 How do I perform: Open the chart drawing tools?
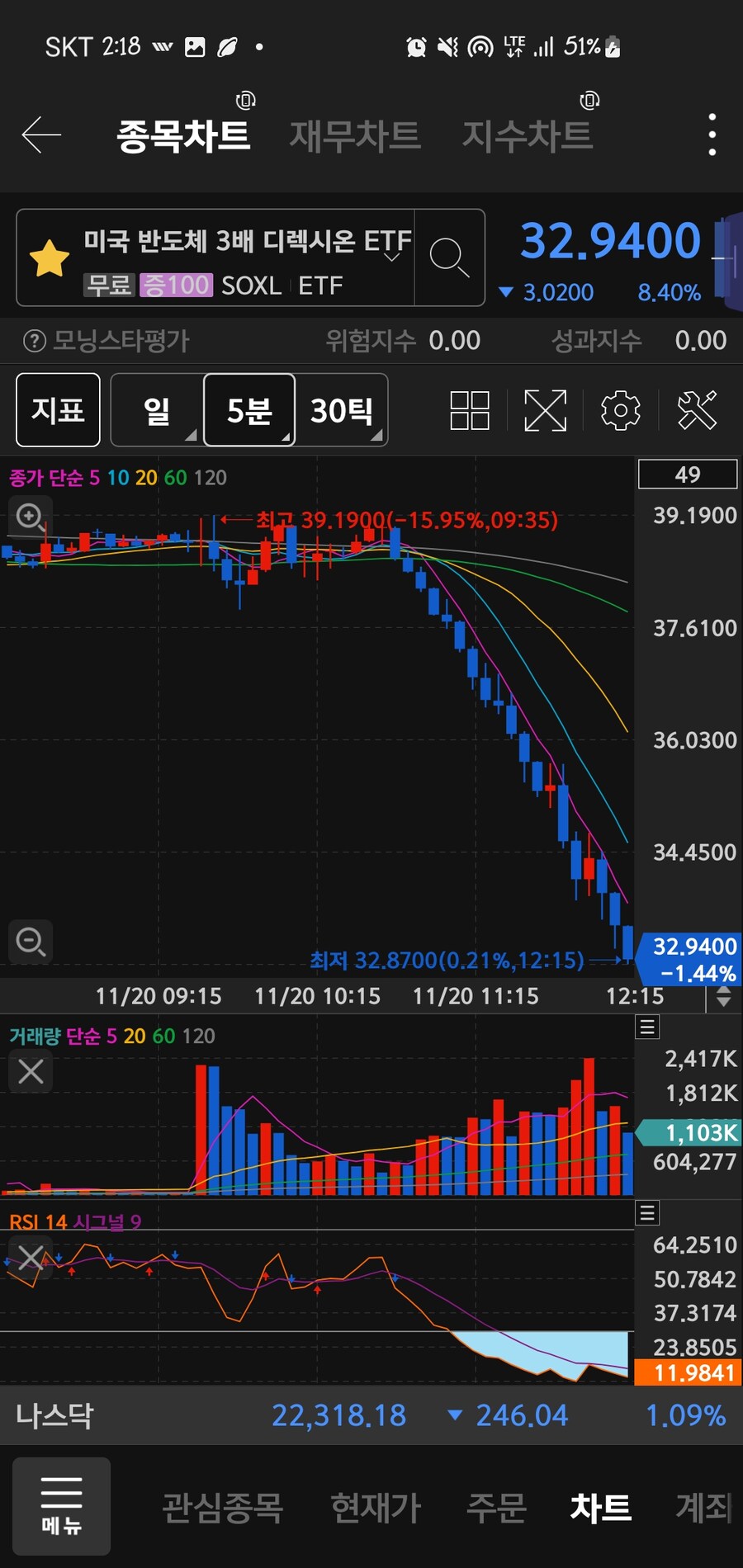click(x=697, y=410)
